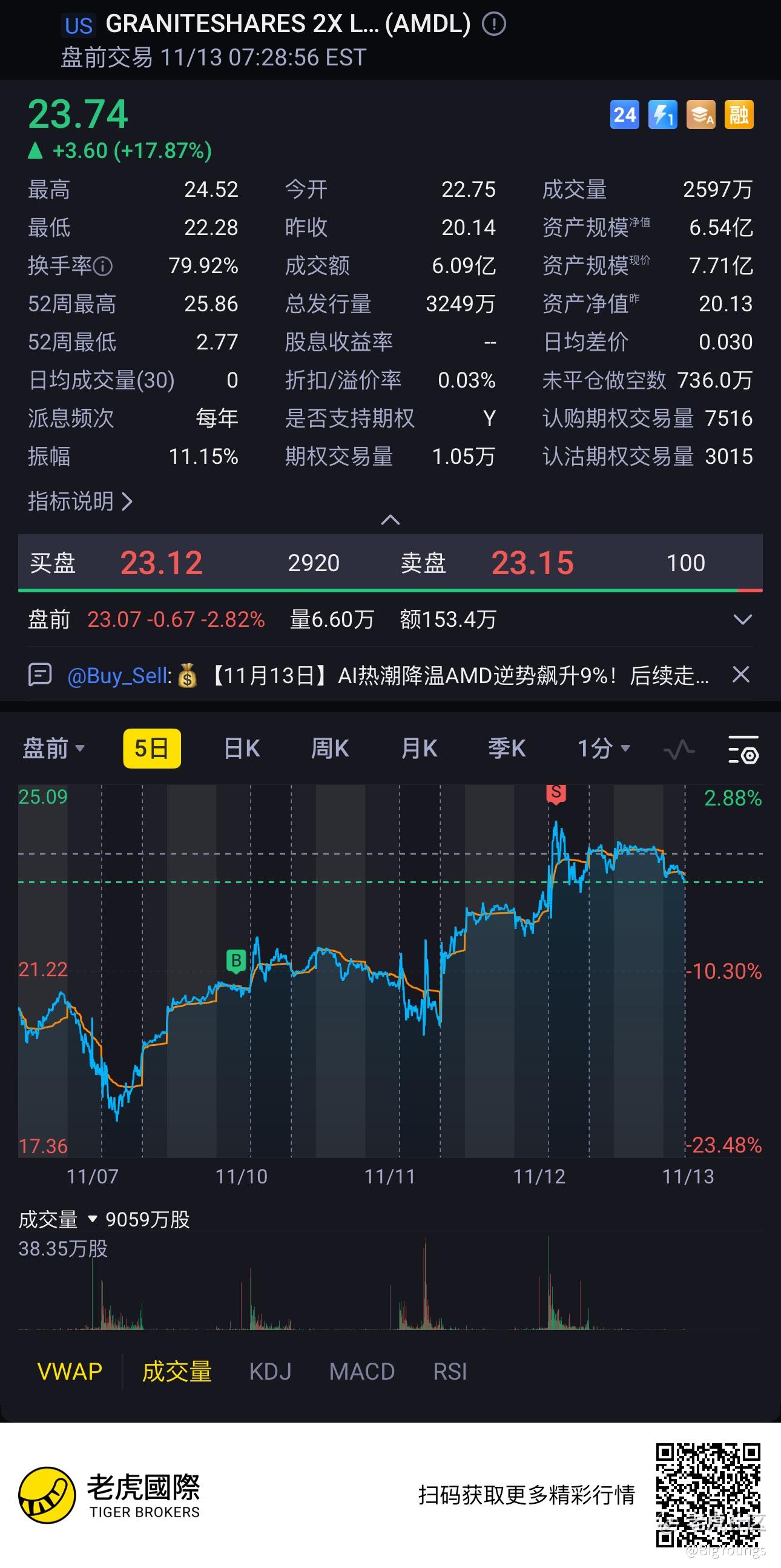Screen dimensions: 781x1568
Task: Tap the info icon beside AMDL title
Action: click(494, 24)
